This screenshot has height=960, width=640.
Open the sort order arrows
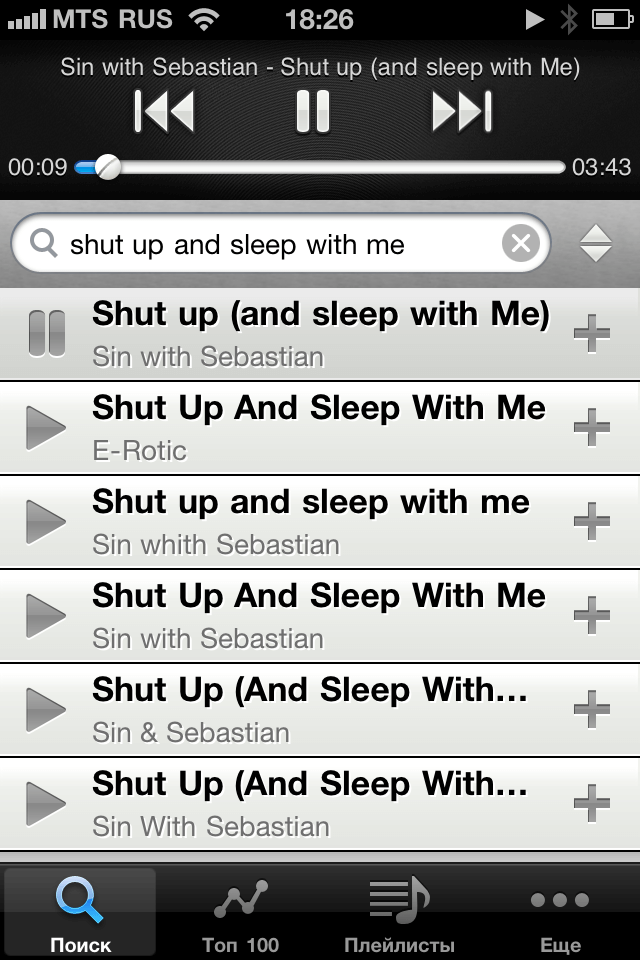[595, 243]
